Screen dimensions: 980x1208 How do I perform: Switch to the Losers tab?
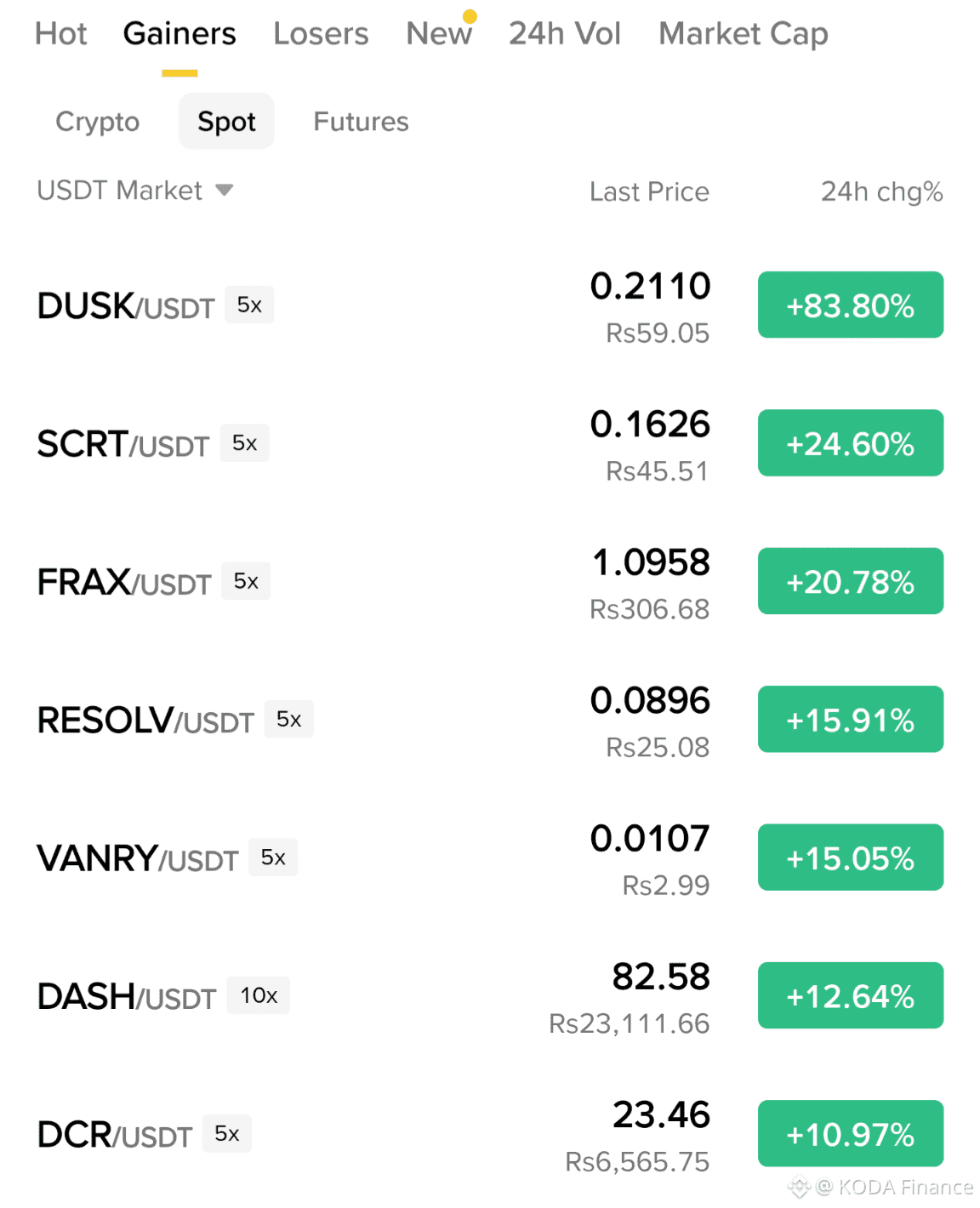[x=321, y=33]
